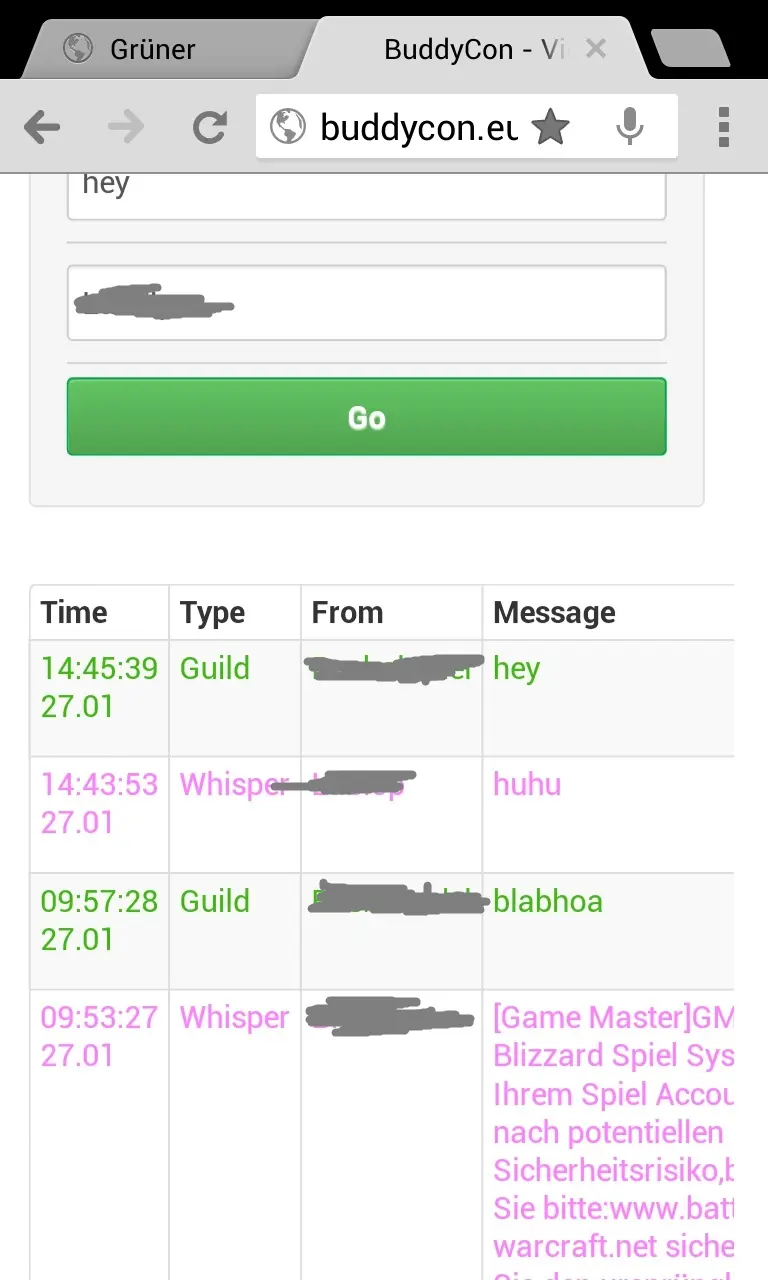Go back to previous page
The image size is (768, 1280).
42,127
